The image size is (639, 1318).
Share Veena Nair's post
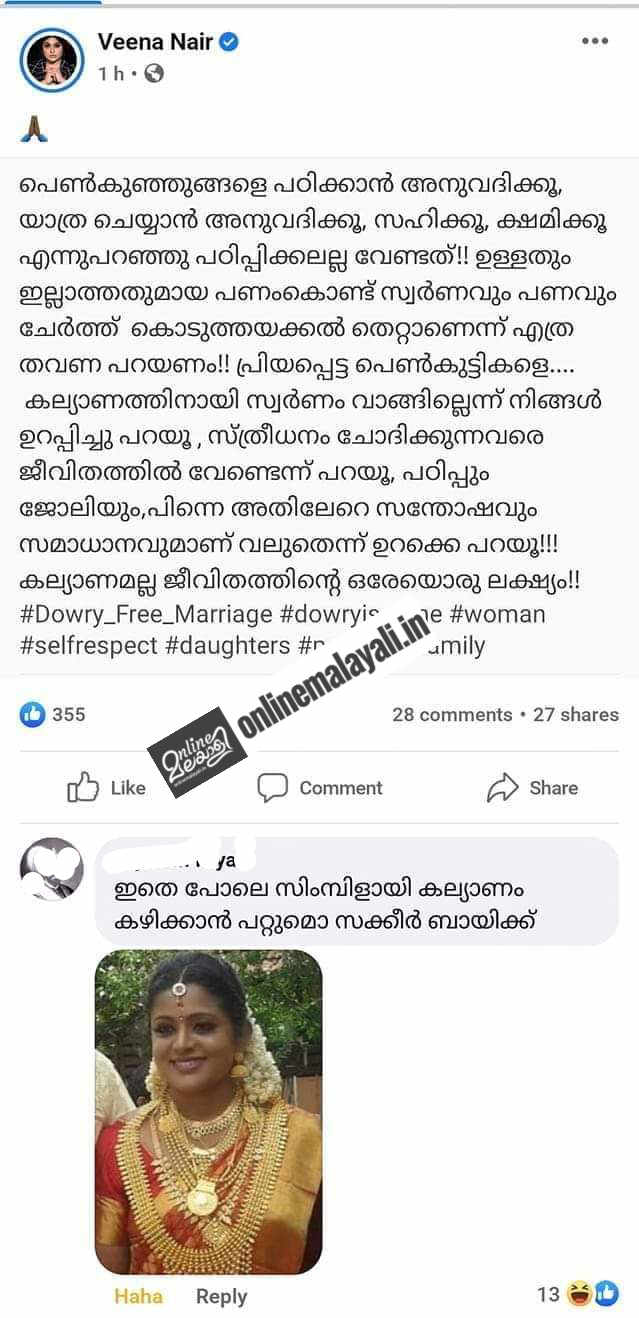(532, 787)
